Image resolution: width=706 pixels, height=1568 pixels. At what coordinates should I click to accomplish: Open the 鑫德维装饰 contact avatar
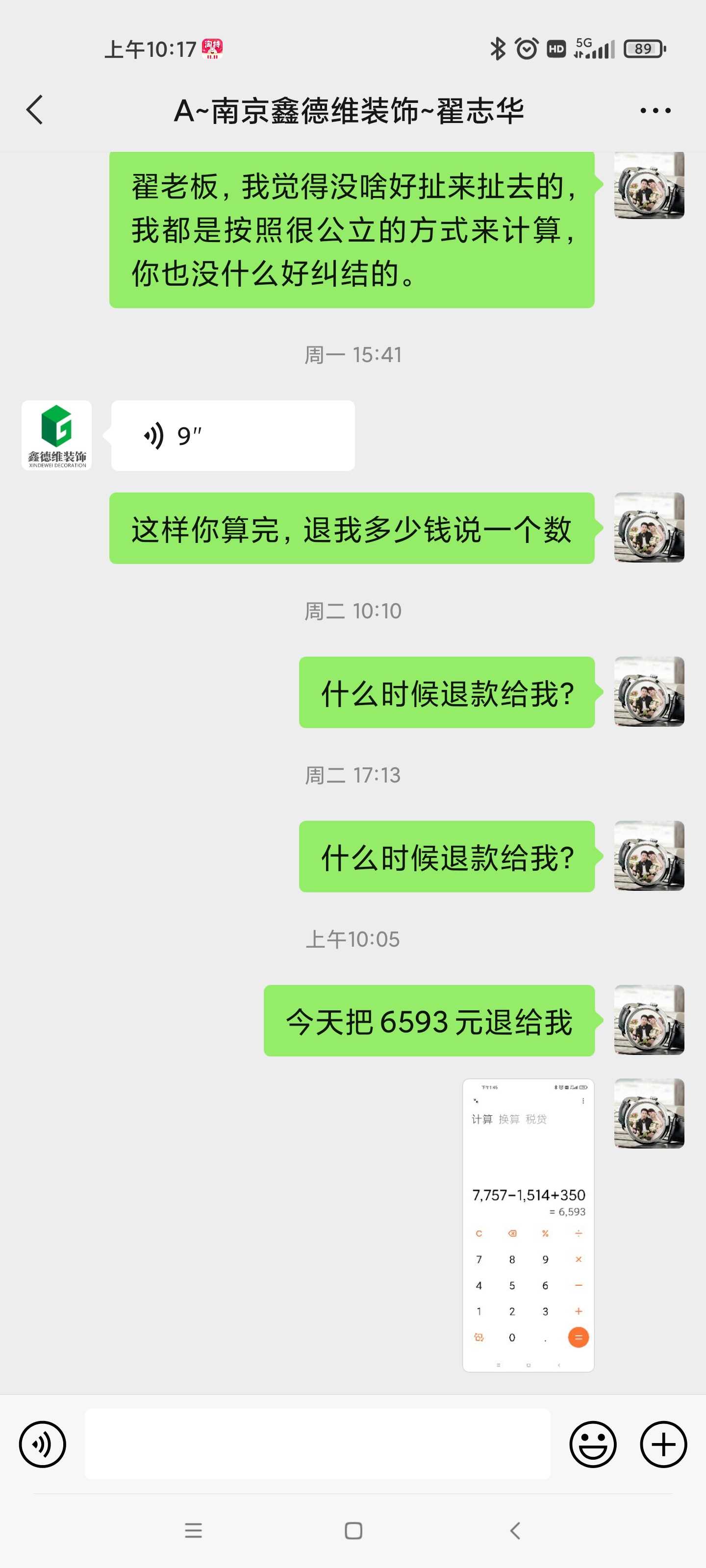click(57, 435)
